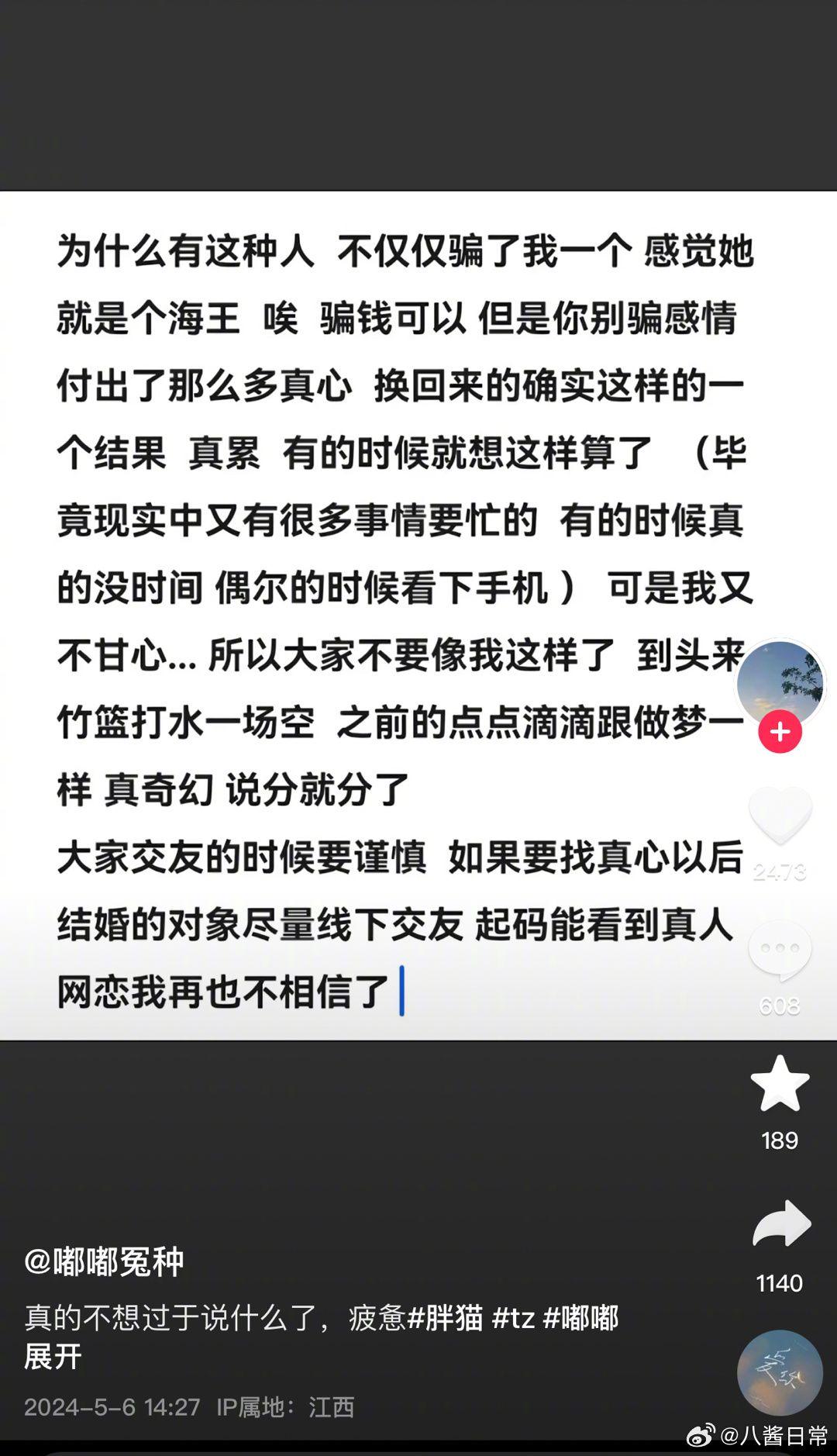Expand the caption with 展开
Viewport: 837px width, 1456px height.
point(53,1356)
